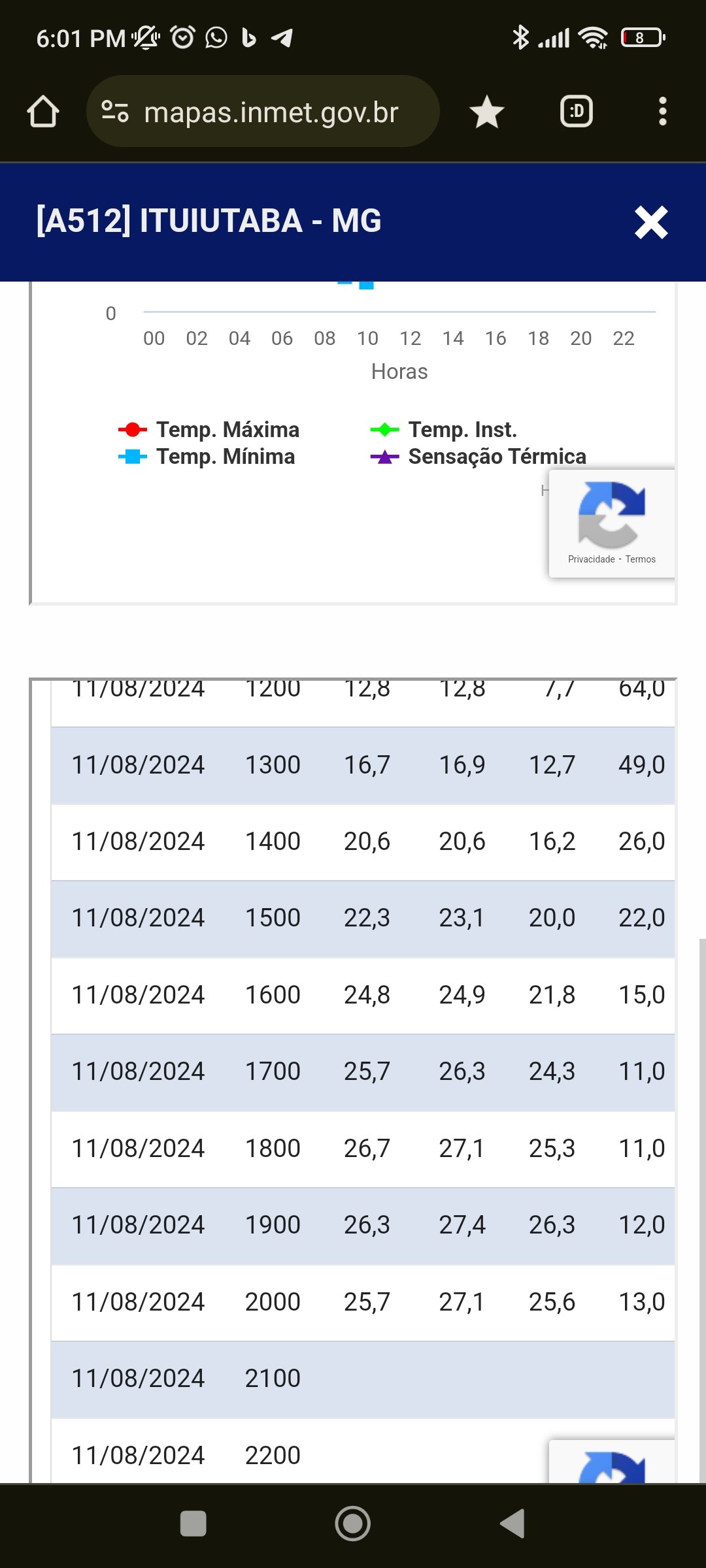This screenshot has width=706, height=1568.
Task: Toggle the Sensação Térmica legend series
Action: pos(479,457)
